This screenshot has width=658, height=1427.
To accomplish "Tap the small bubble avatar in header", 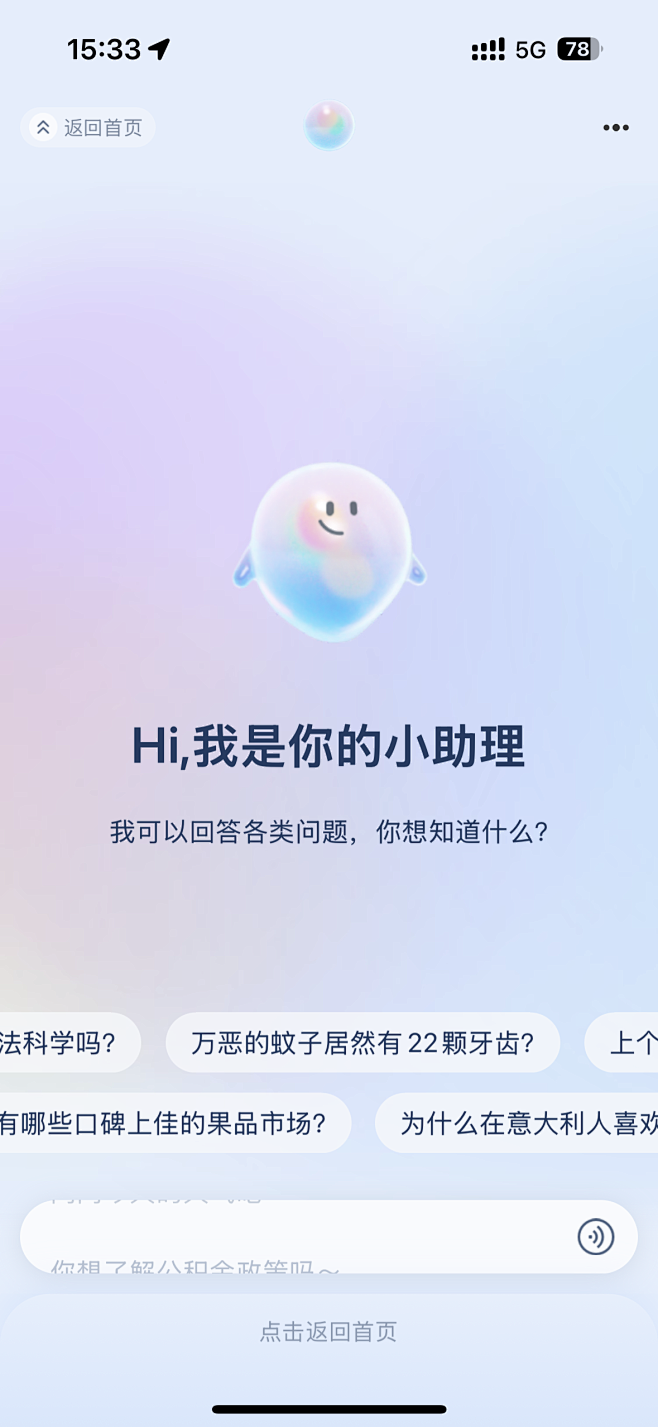I will point(329,126).
